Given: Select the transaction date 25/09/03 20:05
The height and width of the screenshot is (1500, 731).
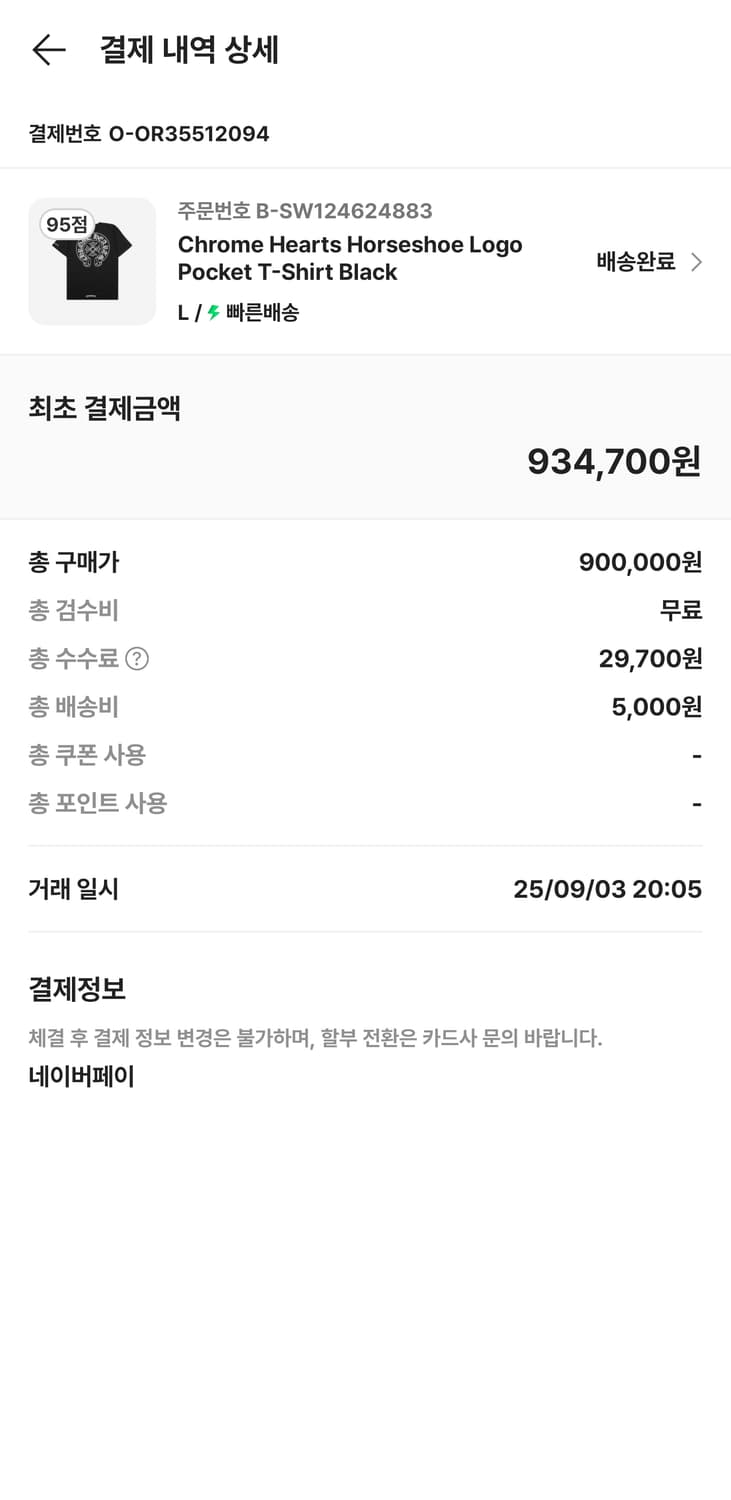Looking at the screenshot, I should [607, 888].
